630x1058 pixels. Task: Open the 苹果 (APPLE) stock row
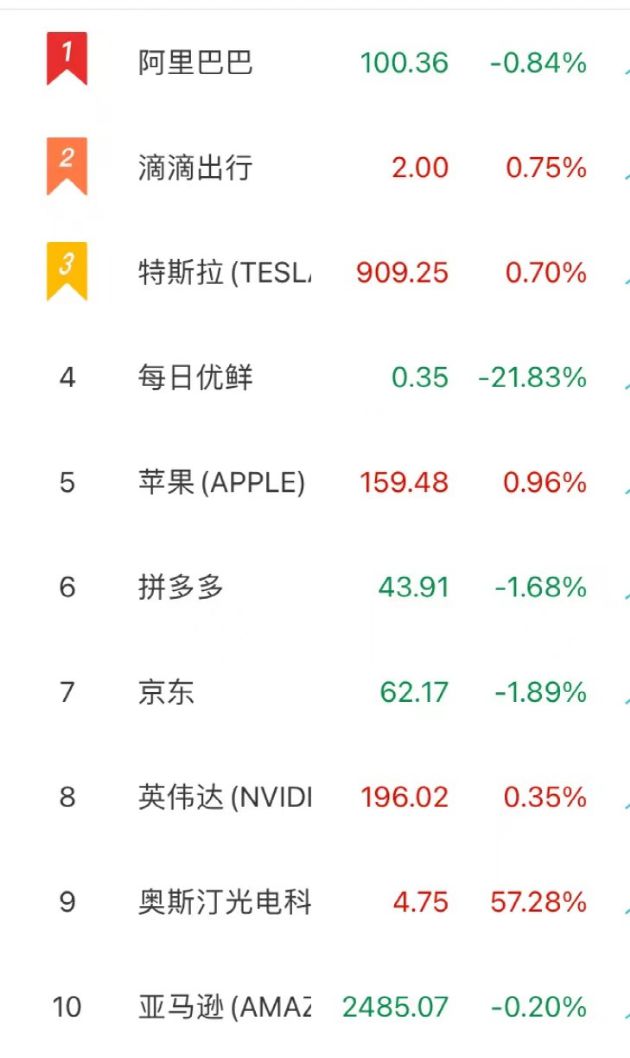[221, 483]
